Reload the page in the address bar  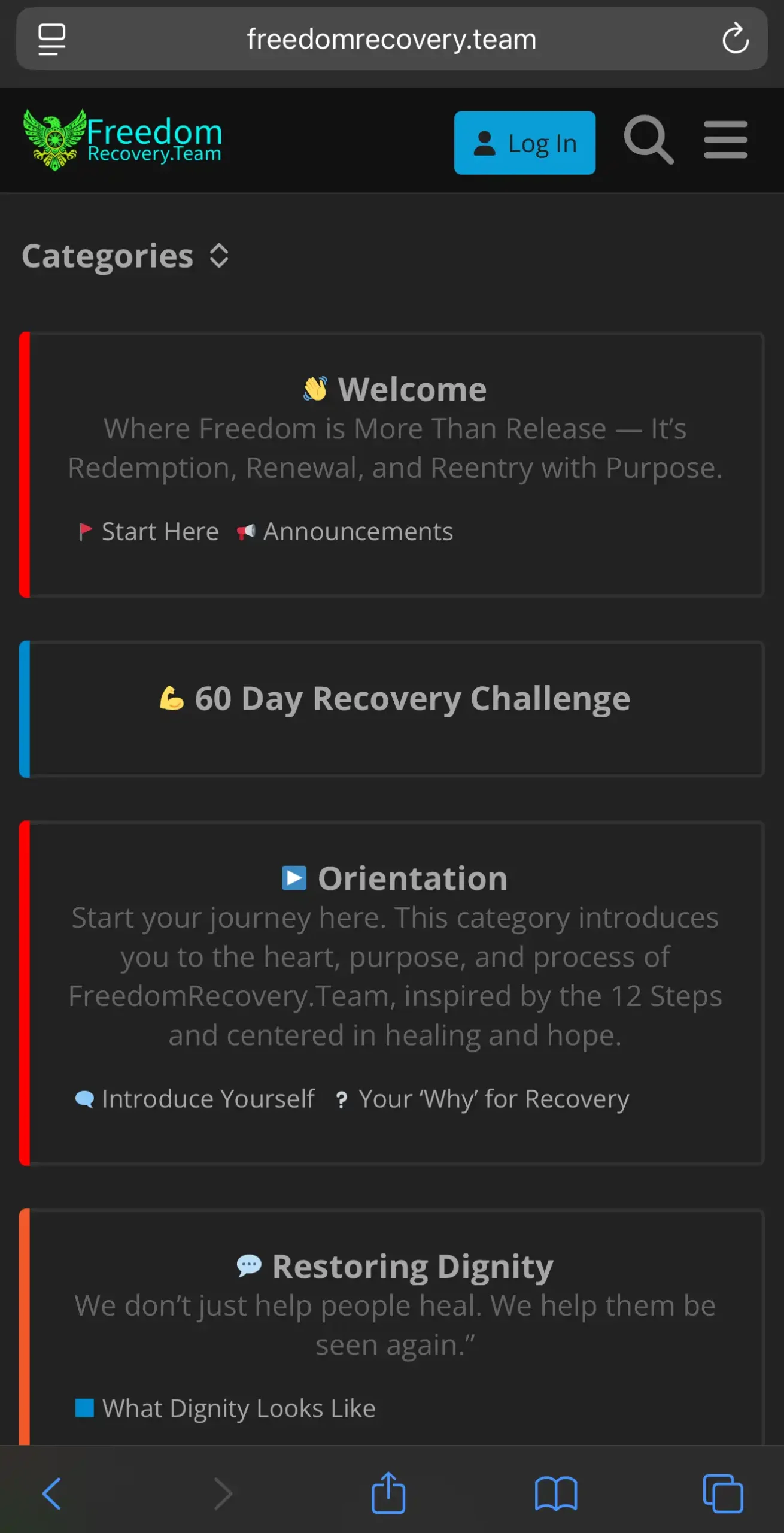coord(736,39)
